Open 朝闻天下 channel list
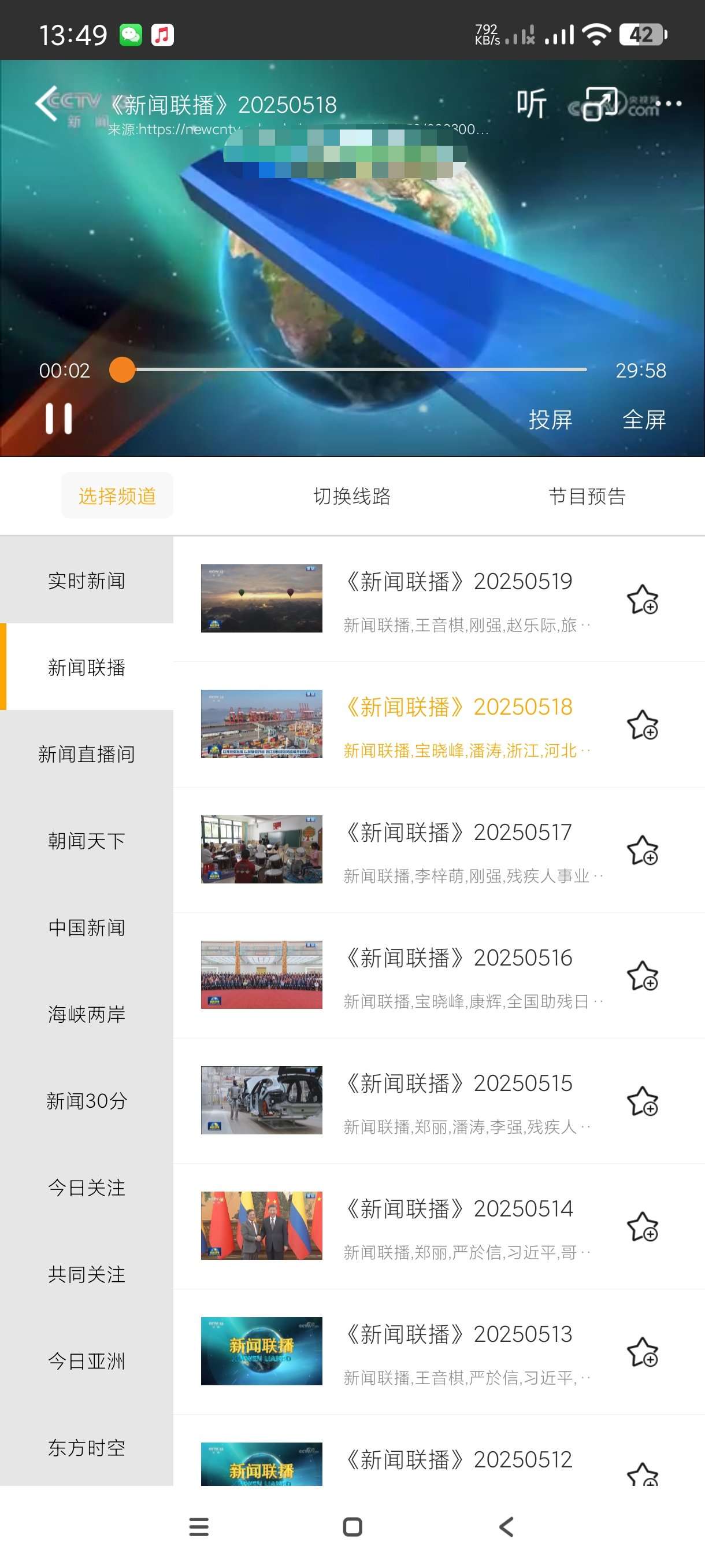The width and height of the screenshot is (705, 1568). [x=86, y=841]
